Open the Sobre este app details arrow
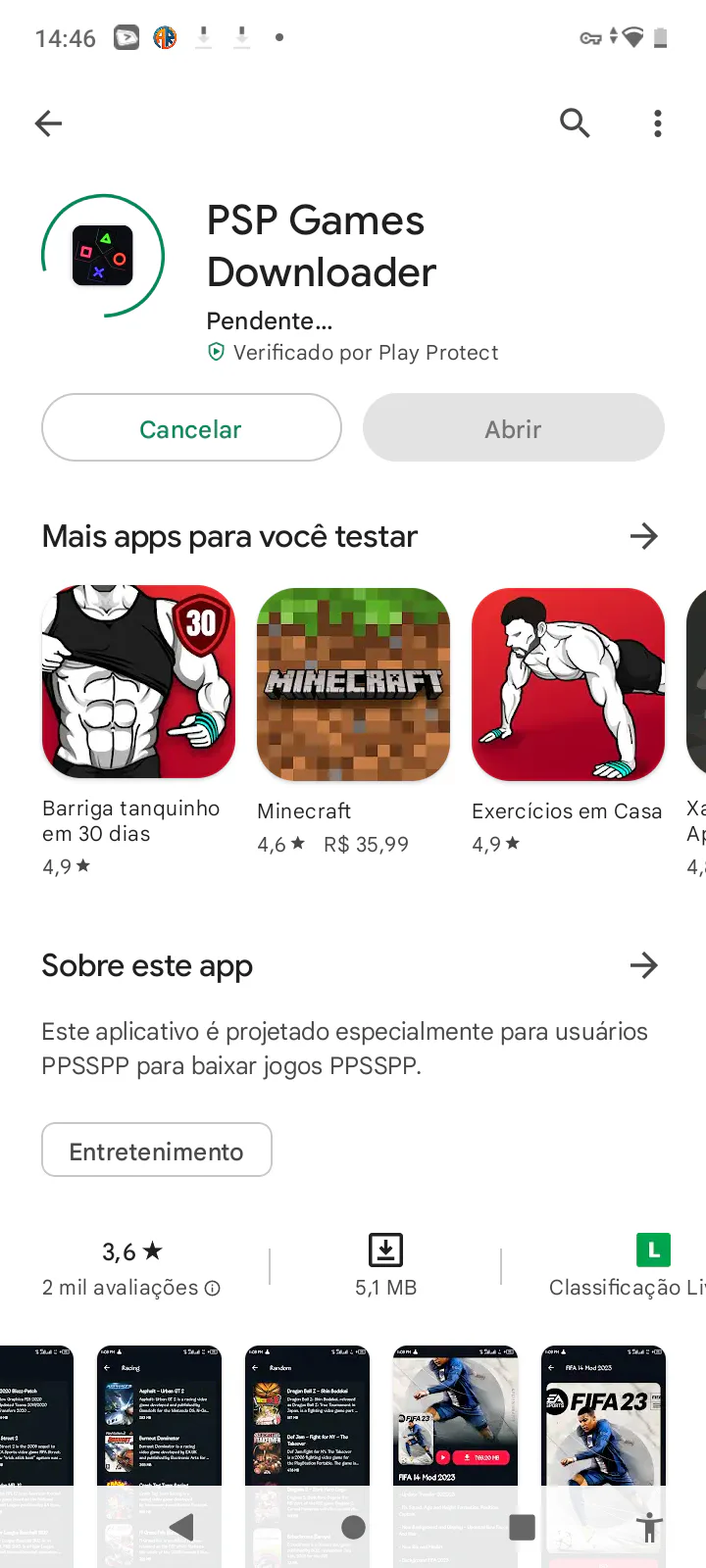Screen dimensions: 706x1568 click(x=643, y=965)
